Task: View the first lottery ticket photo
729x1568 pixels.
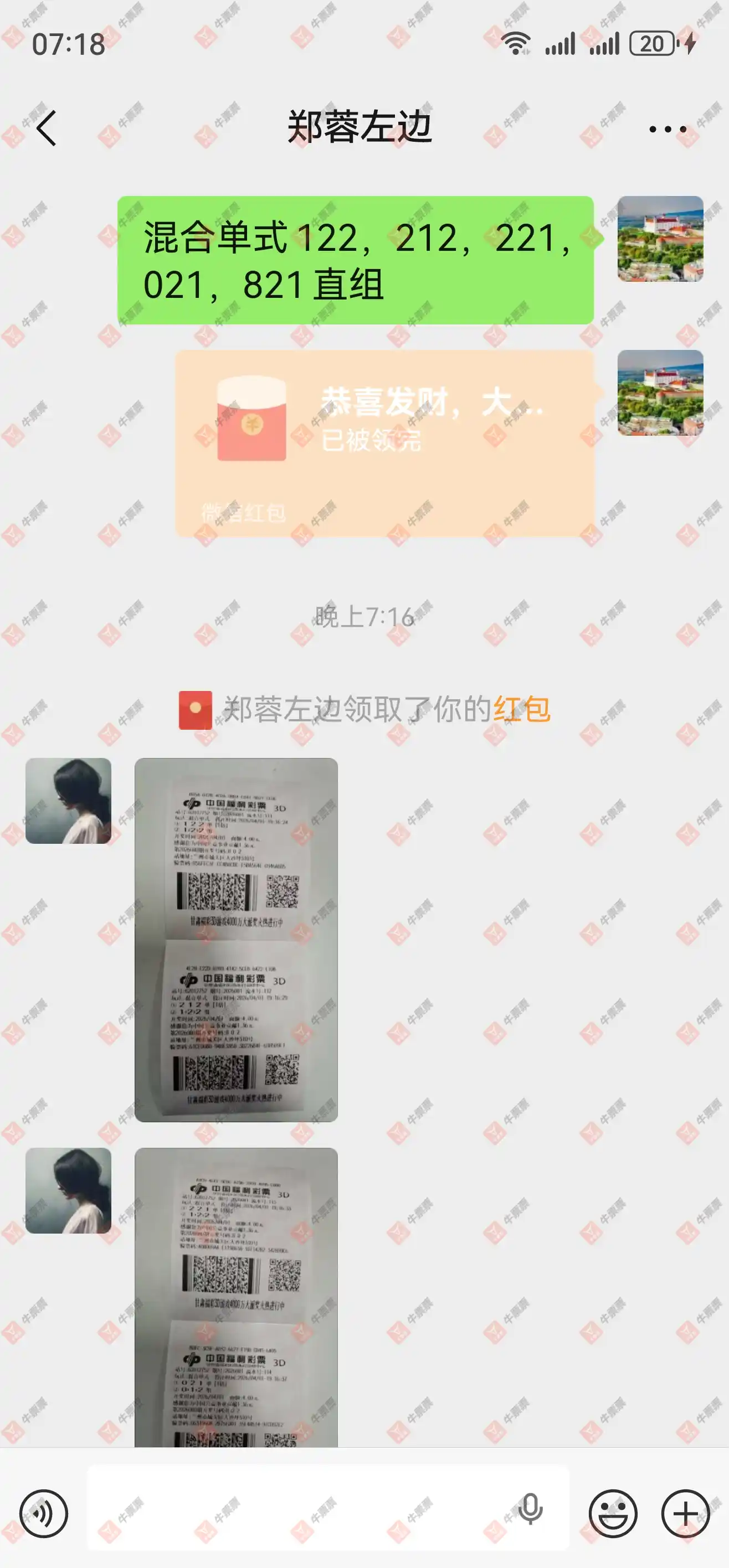Action: point(237,939)
